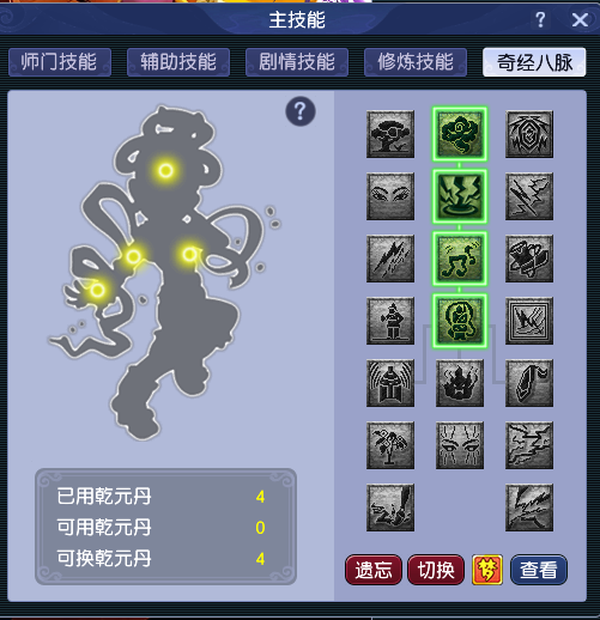Select the green music notes skill node
Viewport: 600px width, 620px height.
(460, 258)
